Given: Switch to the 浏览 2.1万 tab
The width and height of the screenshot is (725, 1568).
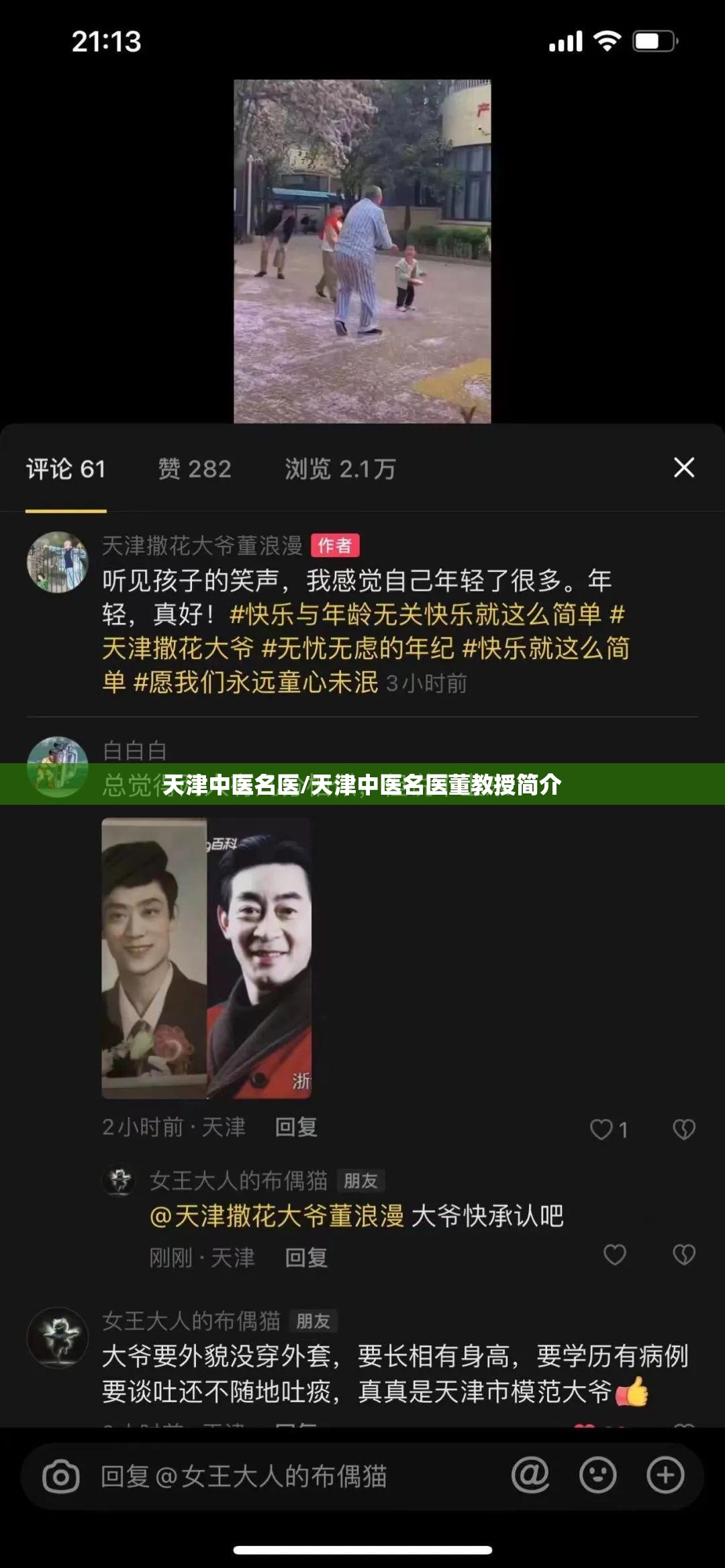Looking at the screenshot, I should click(x=340, y=469).
